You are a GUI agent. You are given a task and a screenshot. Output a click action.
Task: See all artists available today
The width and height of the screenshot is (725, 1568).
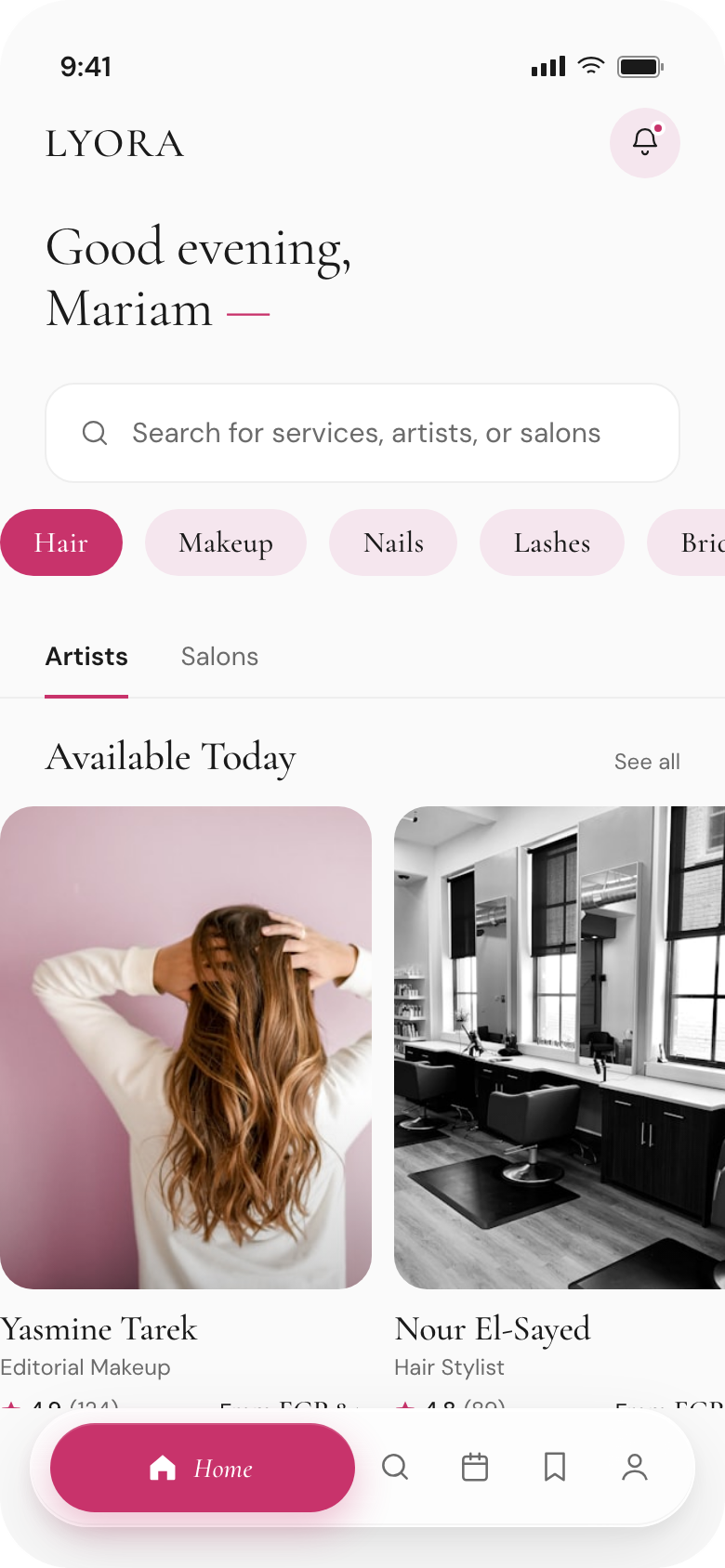click(647, 762)
